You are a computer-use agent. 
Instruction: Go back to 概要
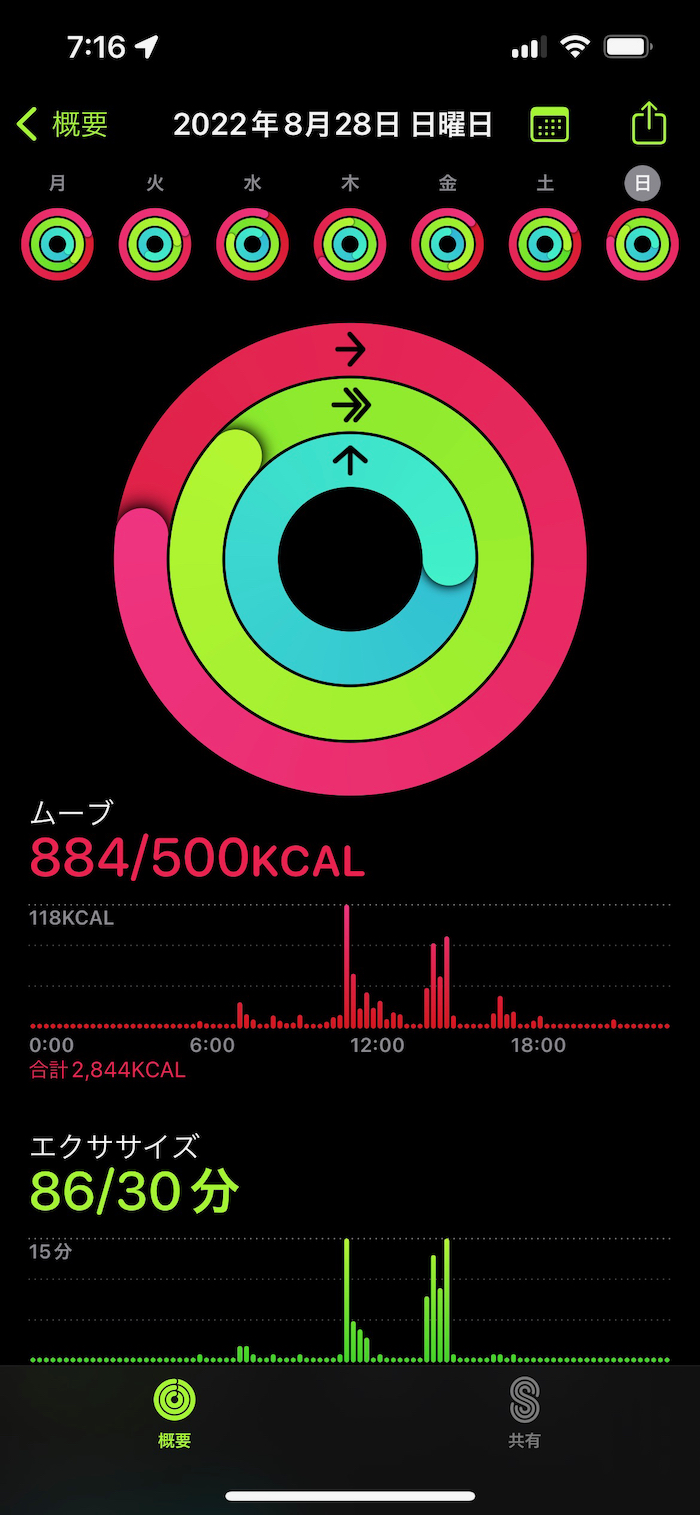63,124
